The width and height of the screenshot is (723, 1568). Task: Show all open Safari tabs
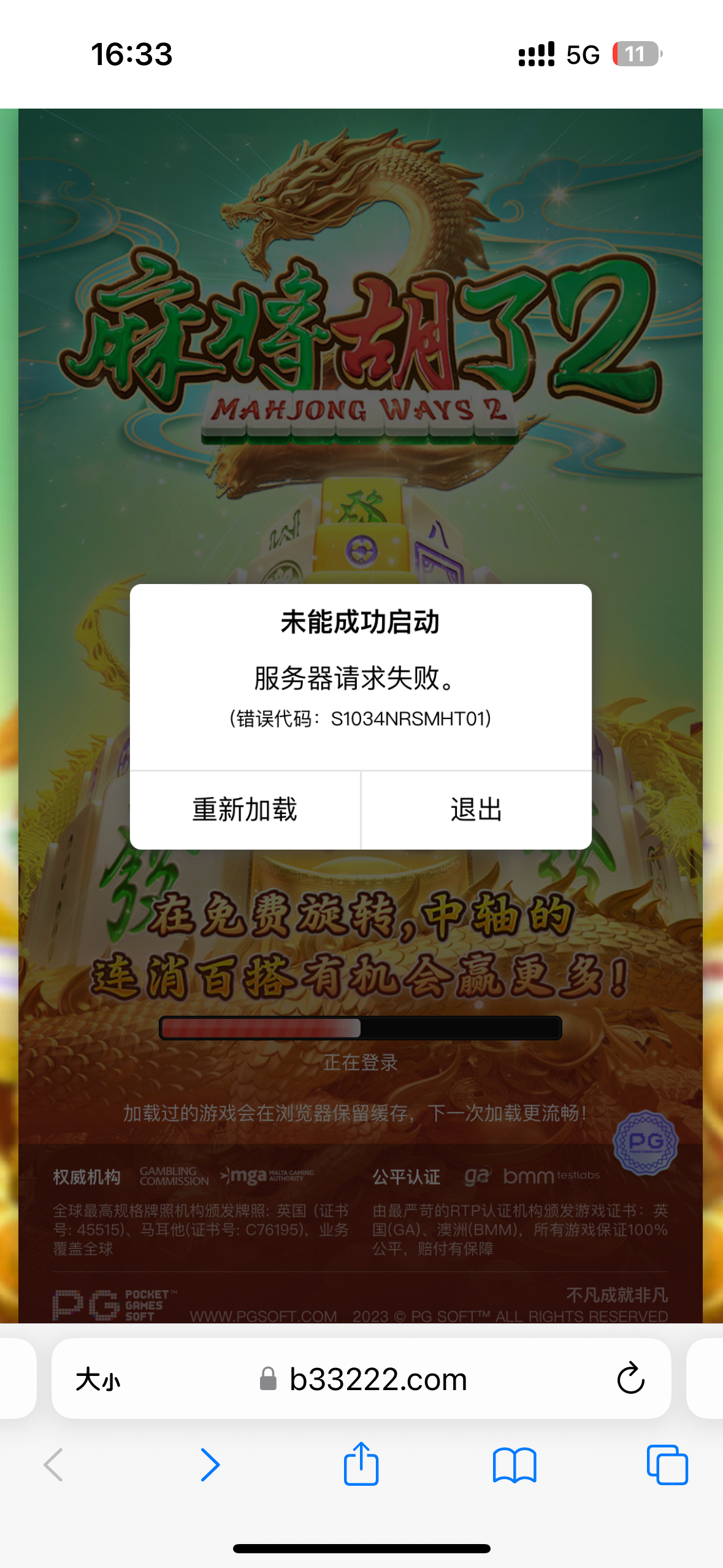coord(667,1465)
